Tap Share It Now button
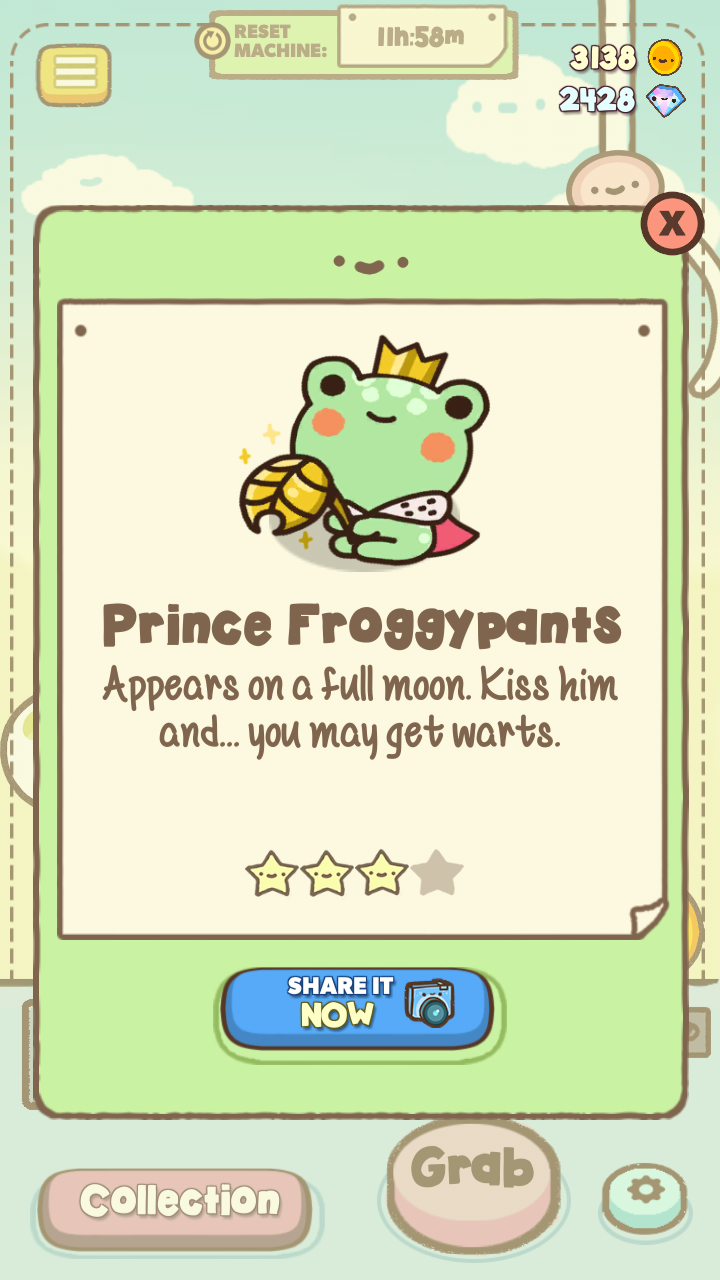This screenshot has width=720, height=1280. pos(357,1008)
